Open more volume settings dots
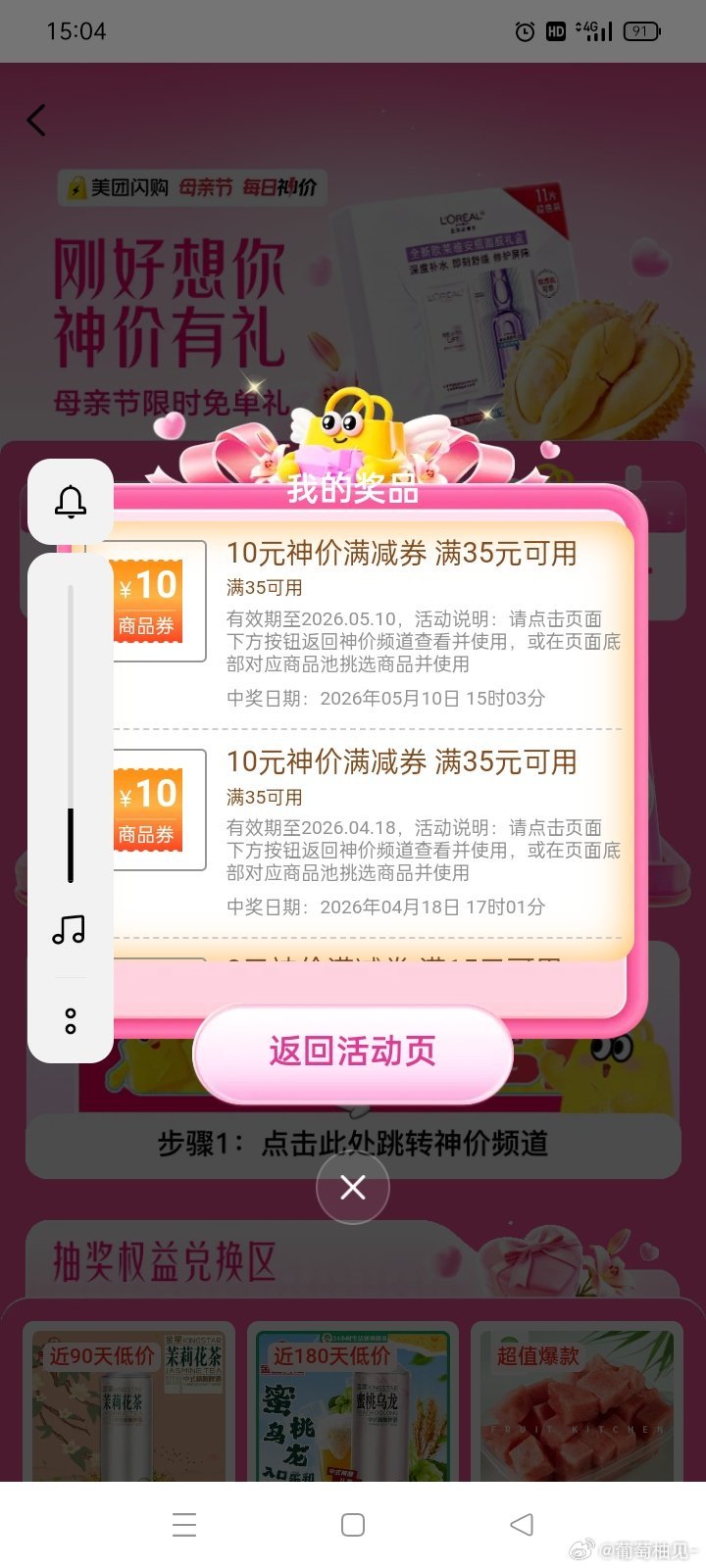Screen dimensions: 706x1568 pos(71,1021)
